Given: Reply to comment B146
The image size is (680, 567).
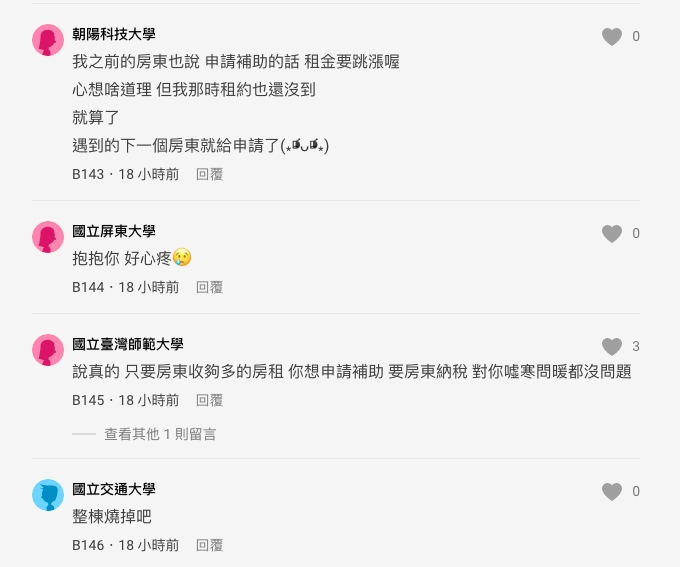Looking at the screenshot, I should point(209,545).
